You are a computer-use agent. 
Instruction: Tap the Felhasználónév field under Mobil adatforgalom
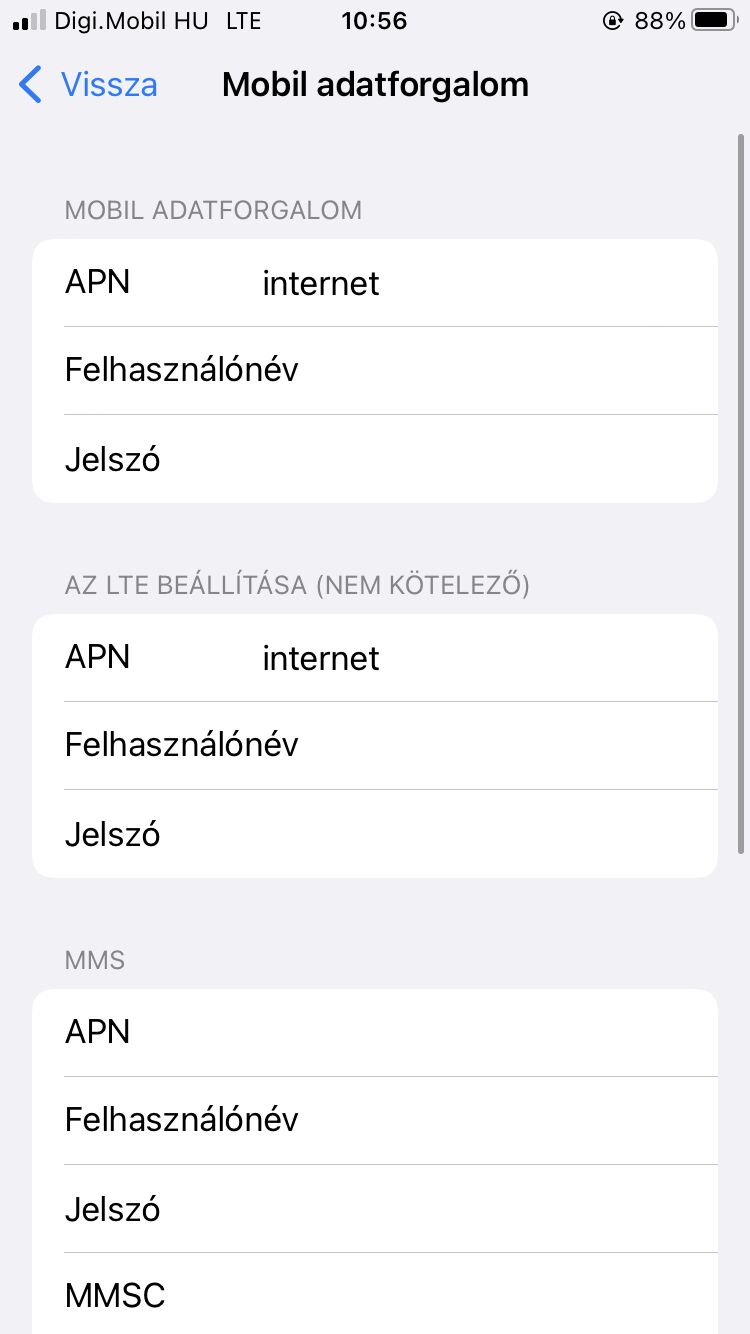coord(375,371)
